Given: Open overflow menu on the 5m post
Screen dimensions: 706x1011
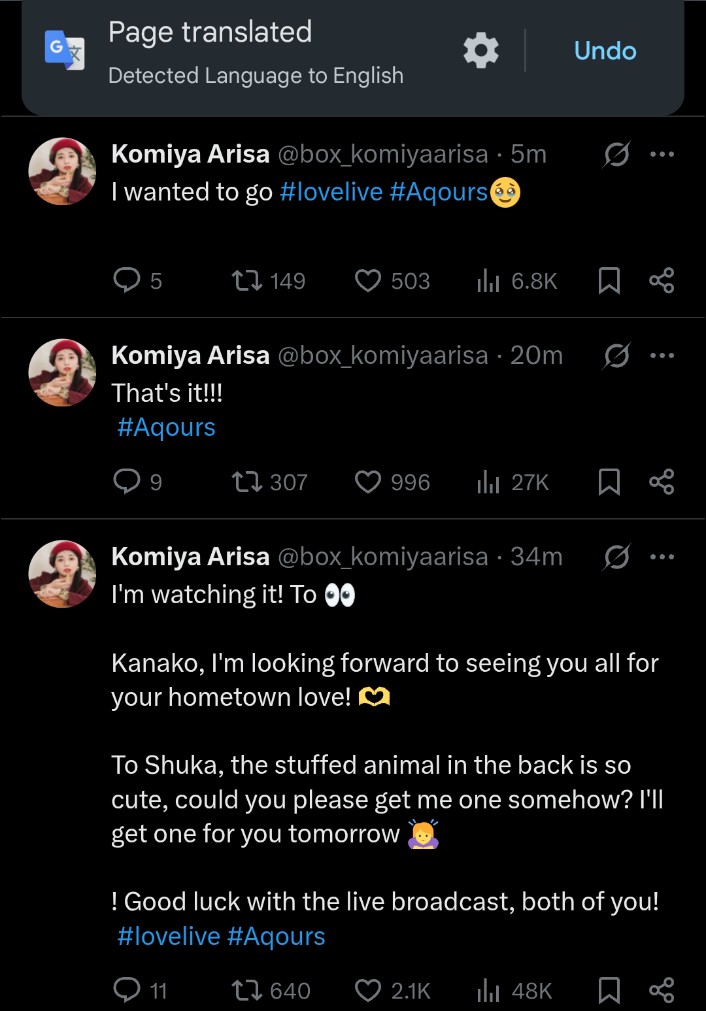Looking at the screenshot, I should tap(661, 154).
